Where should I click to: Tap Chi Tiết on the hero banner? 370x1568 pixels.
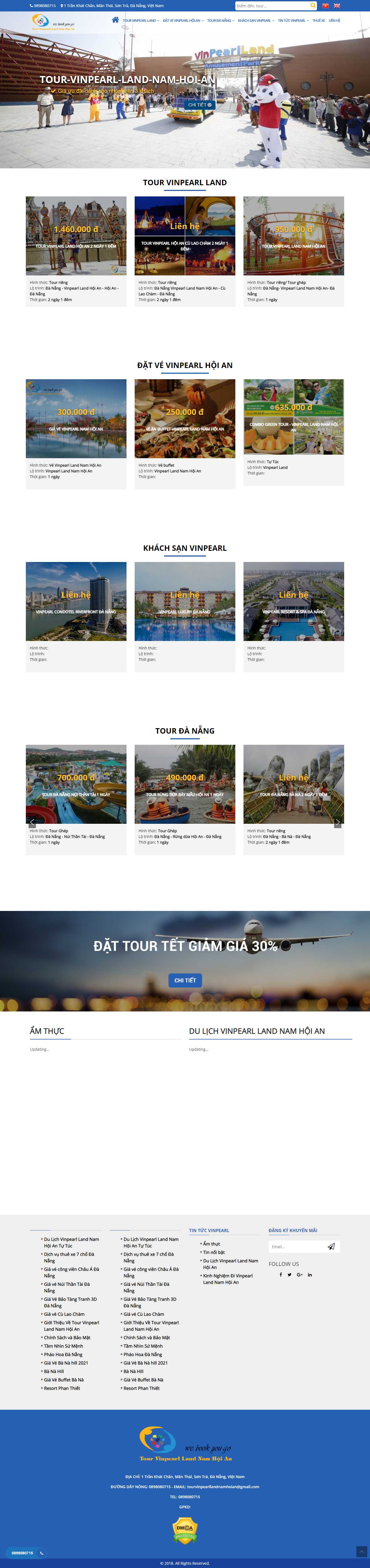click(200, 105)
